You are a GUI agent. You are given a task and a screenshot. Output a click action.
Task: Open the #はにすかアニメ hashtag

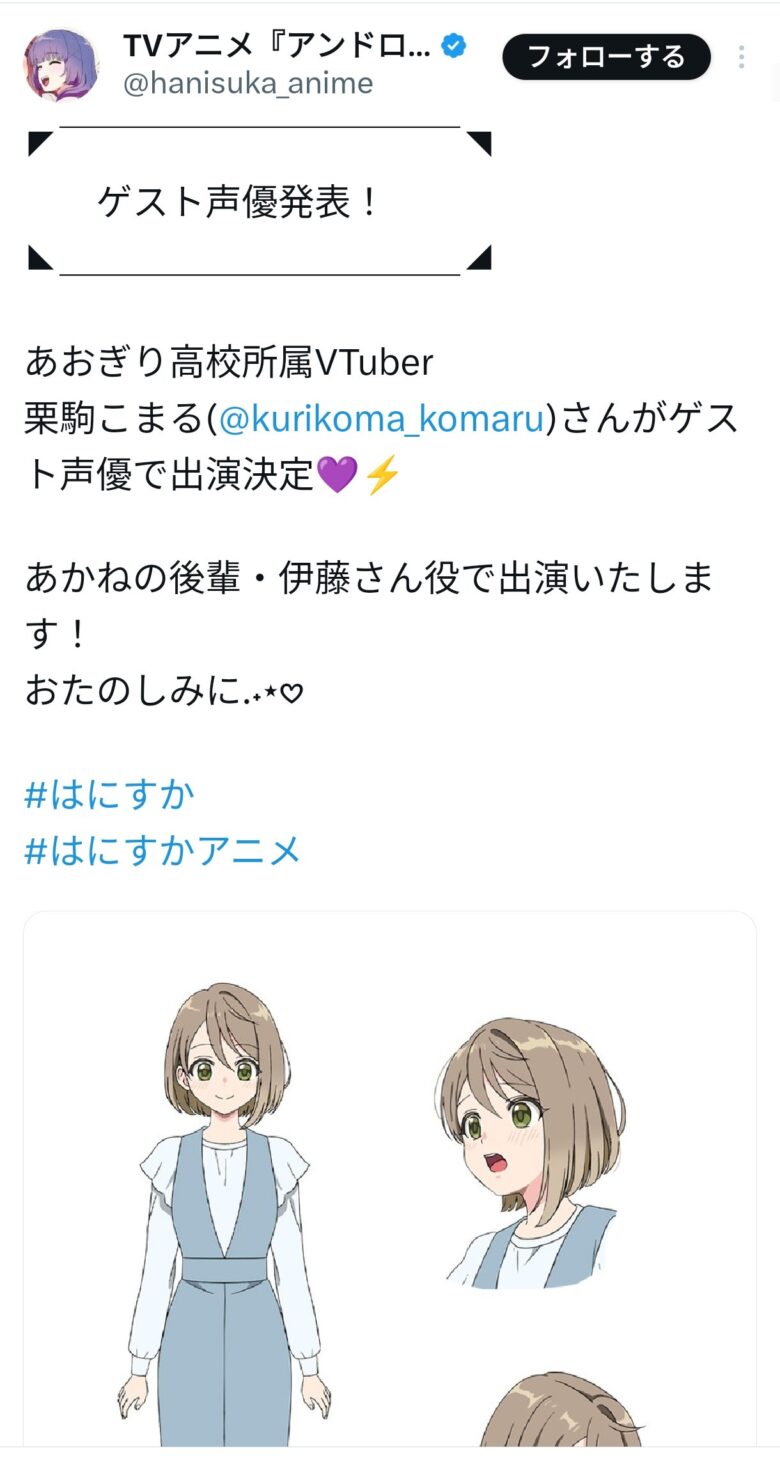pyautogui.click(x=160, y=850)
